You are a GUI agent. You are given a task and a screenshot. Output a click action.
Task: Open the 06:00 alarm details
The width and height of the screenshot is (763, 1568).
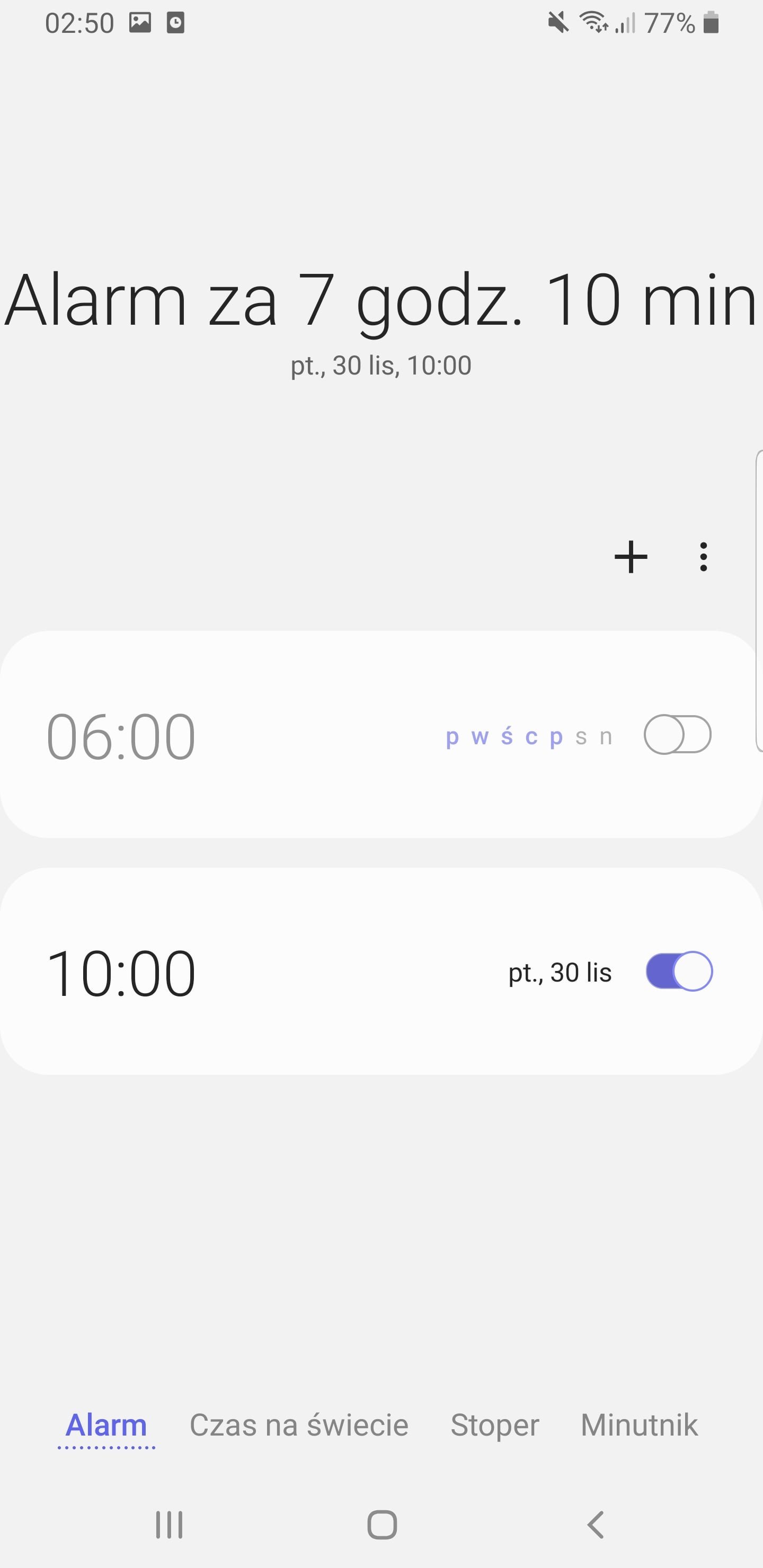(x=381, y=734)
